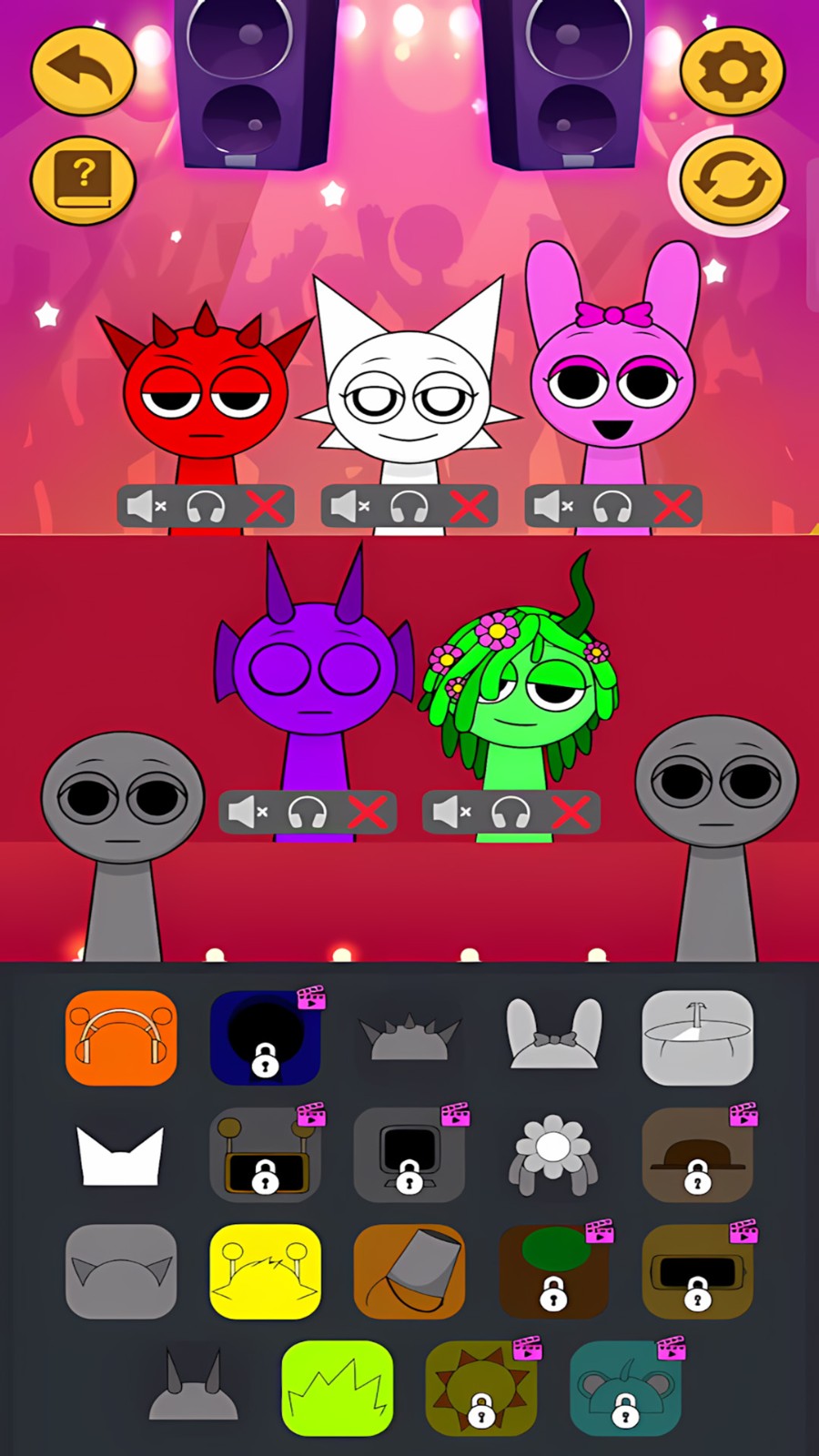Select the orange headphones sound icon

click(x=121, y=1038)
